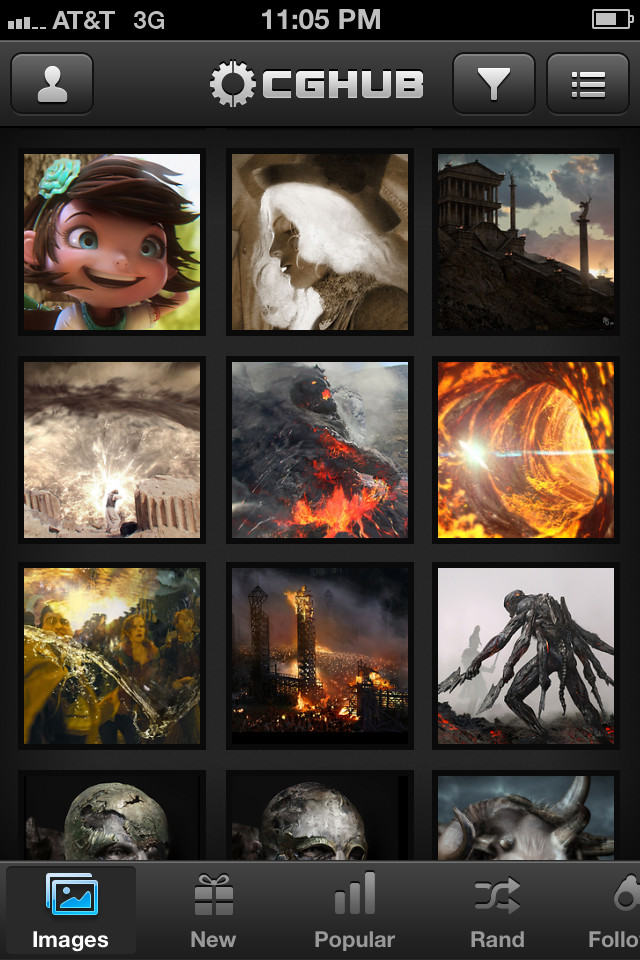View the white-haired woman in hat artwork

[319, 242]
